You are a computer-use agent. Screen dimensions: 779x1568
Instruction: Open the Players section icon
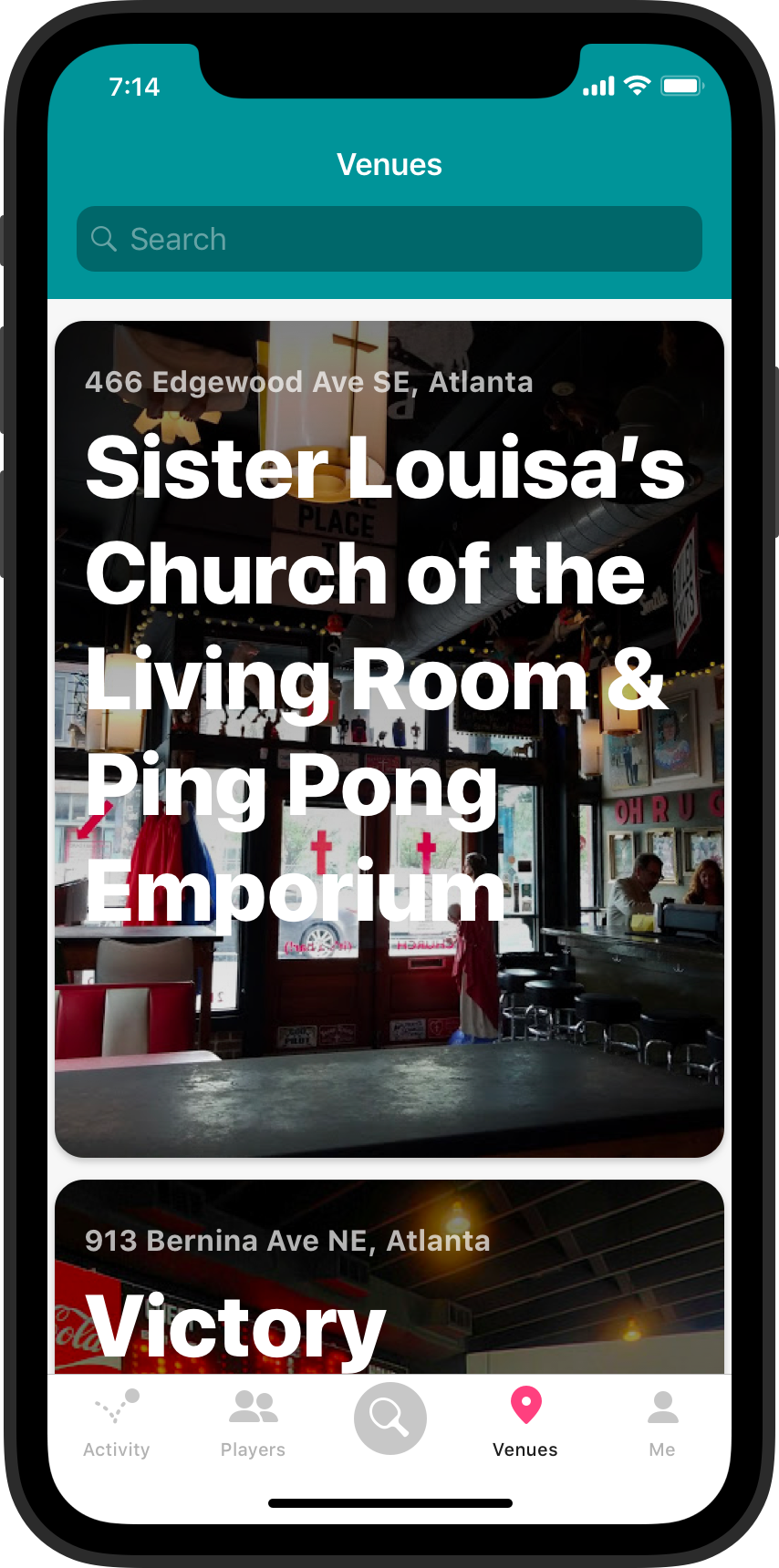click(253, 1407)
